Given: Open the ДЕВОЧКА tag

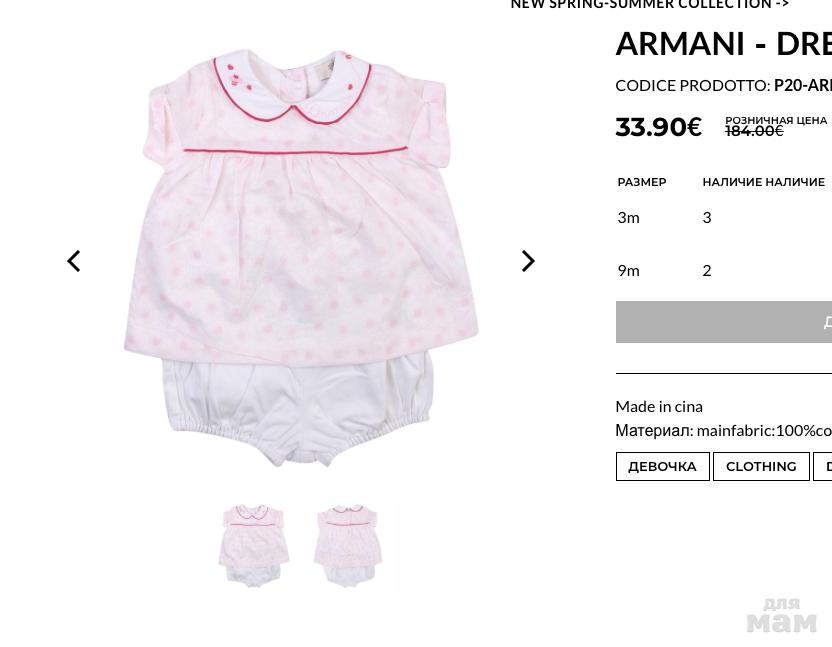Looking at the screenshot, I should 662,466.
